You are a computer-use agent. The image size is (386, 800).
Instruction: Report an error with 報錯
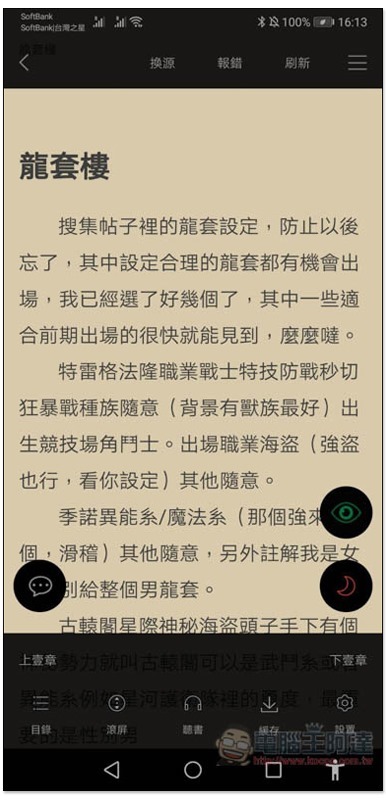click(x=229, y=63)
